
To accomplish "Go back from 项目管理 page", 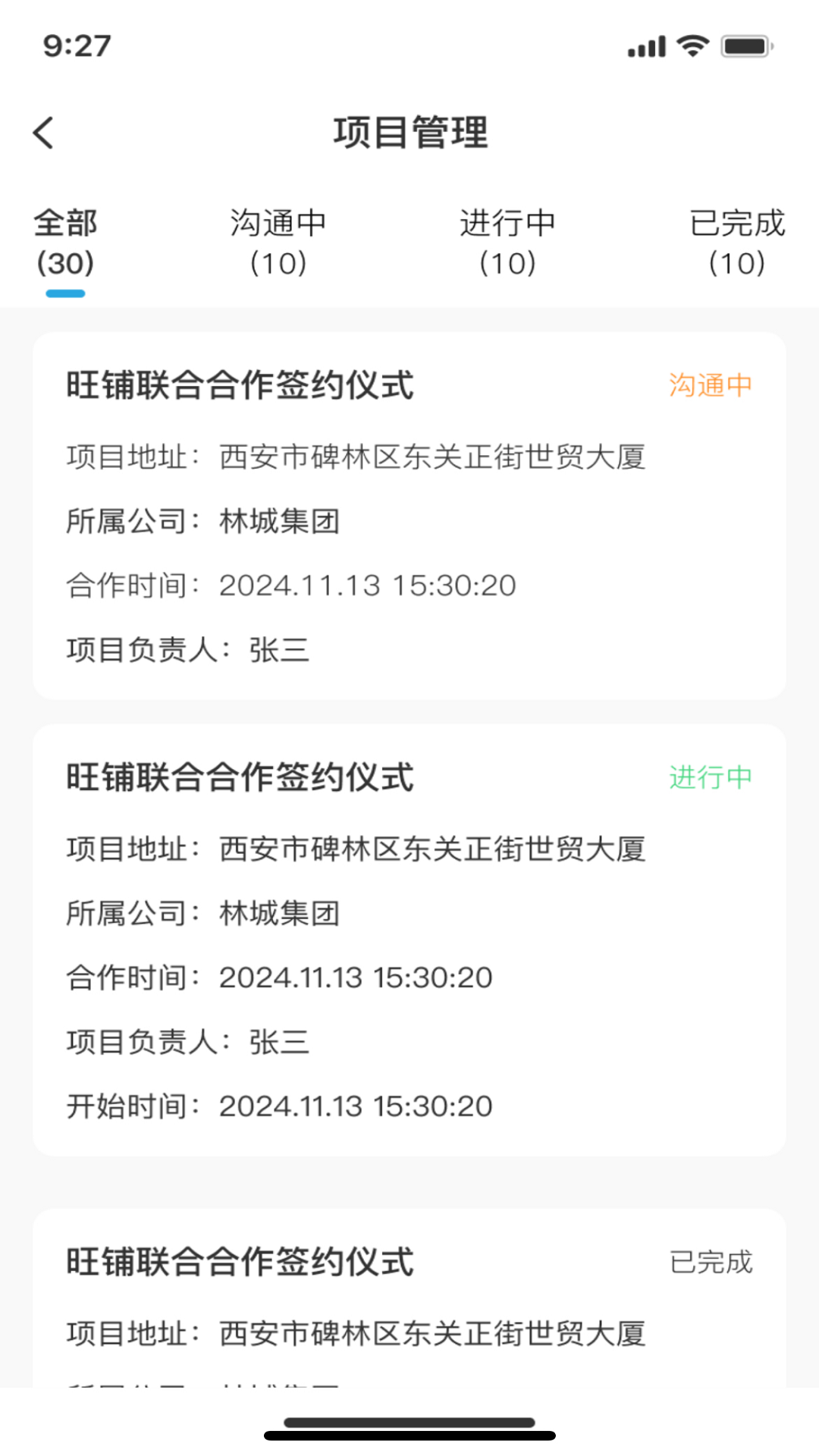I will point(44,133).
